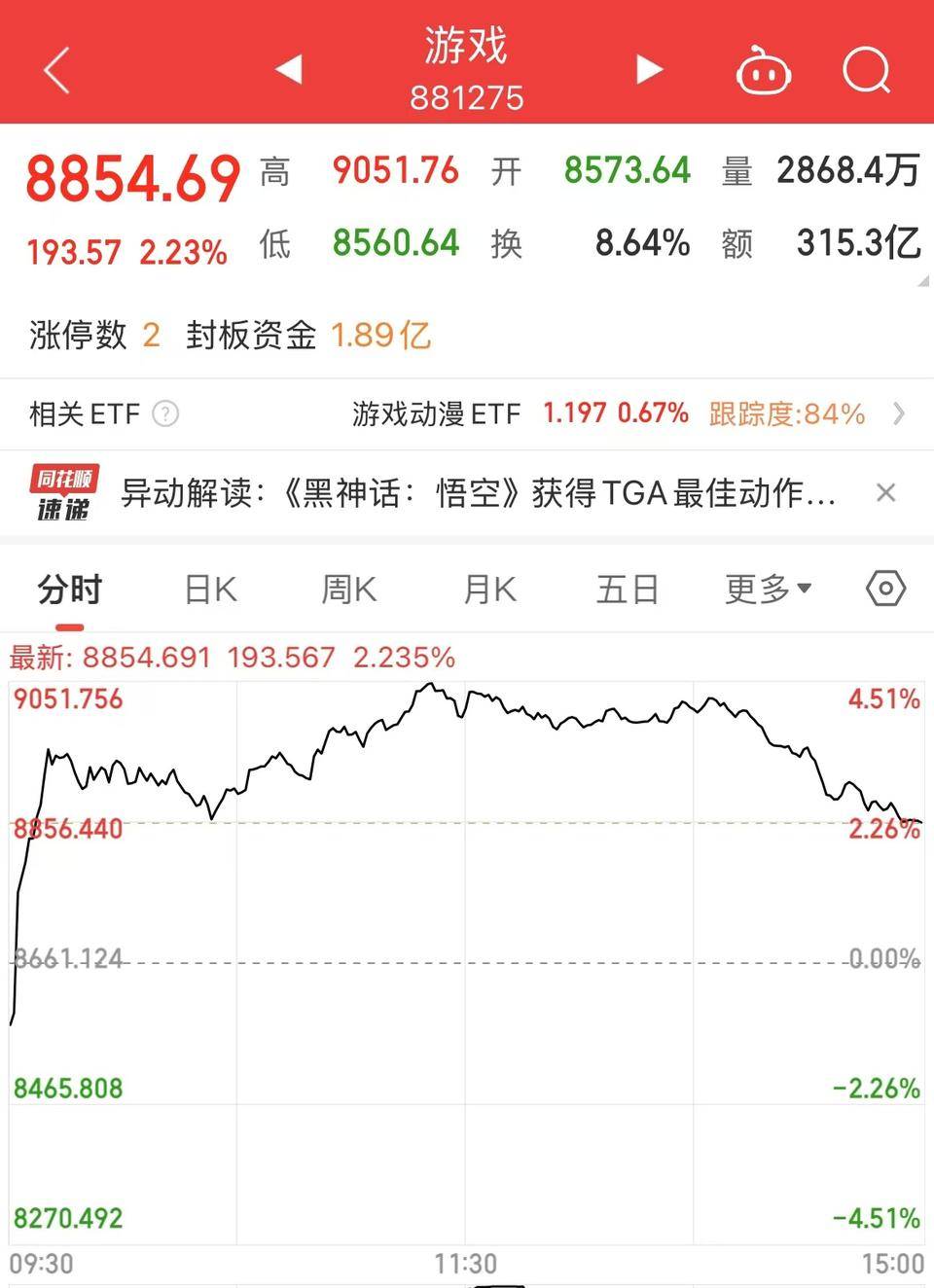The width and height of the screenshot is (934, 1288).
Task: Switch to the 日K tab
Action: tap(209, 589)
